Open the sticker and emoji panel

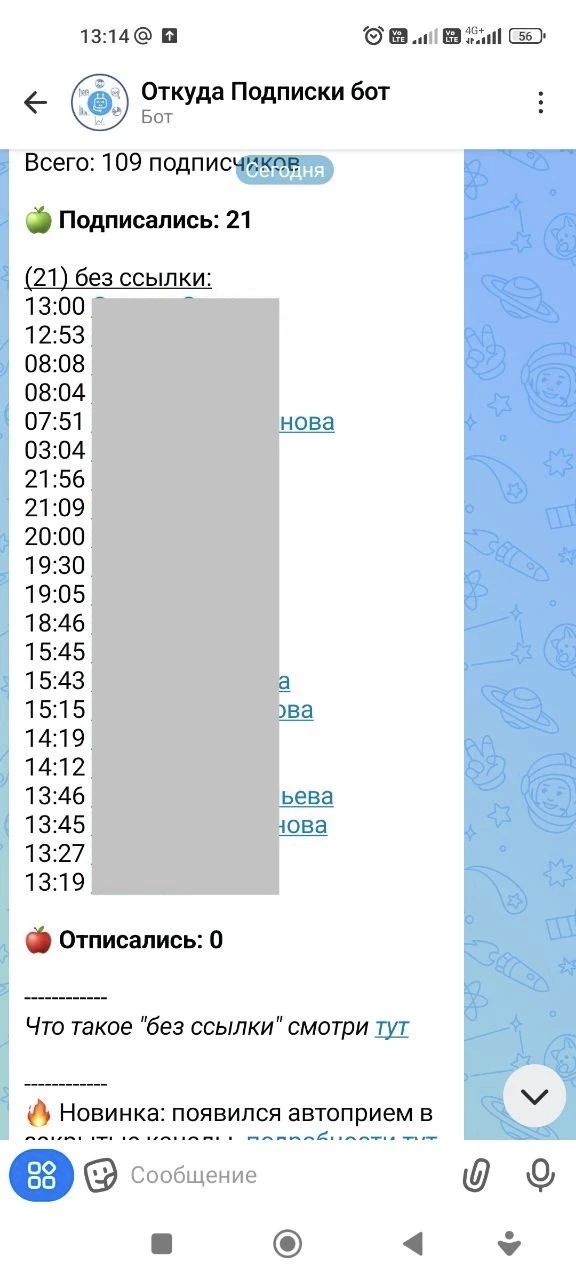(100, 1175)
